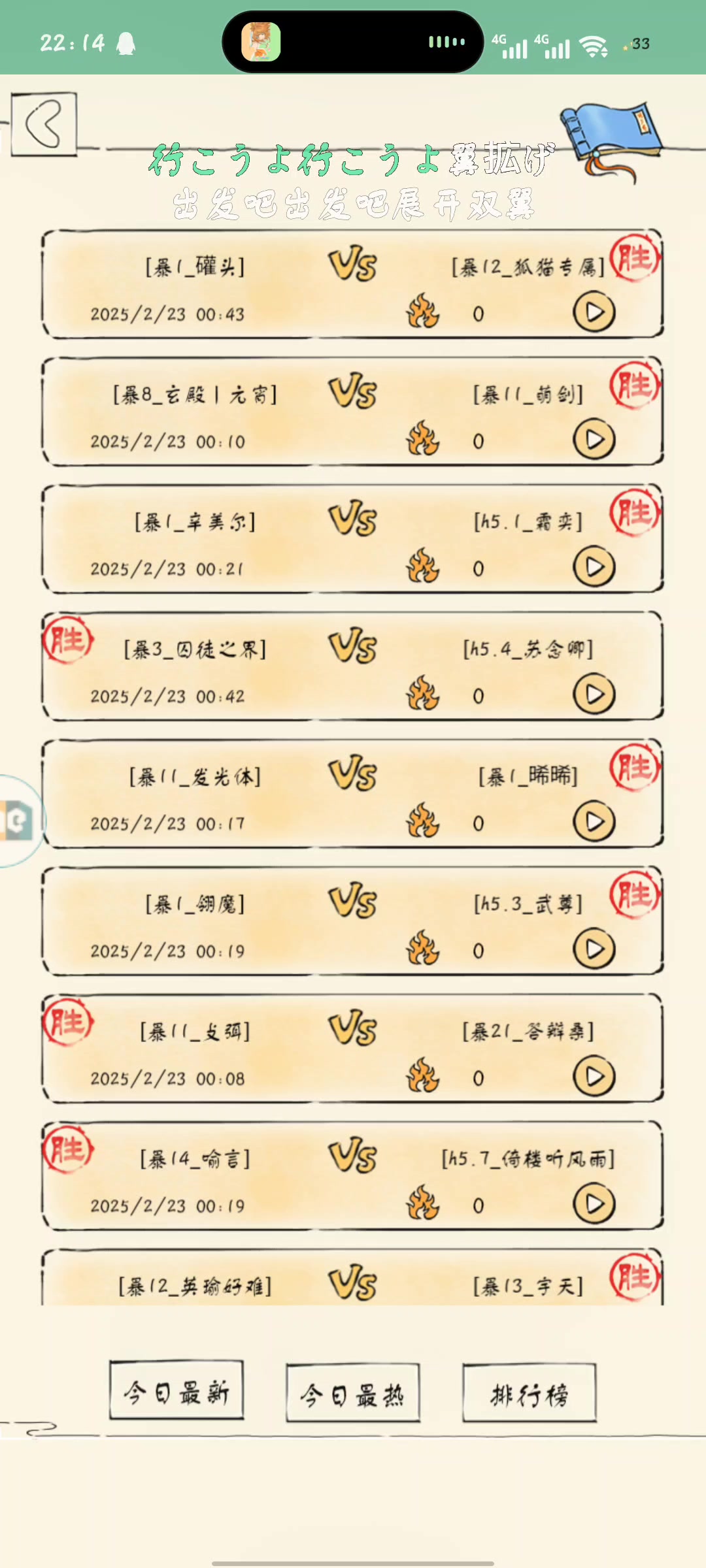Switch to 今日最新 tab
Image resolution: width=706 pixels, height=1568 pixels.
[x=176, y=1393]
